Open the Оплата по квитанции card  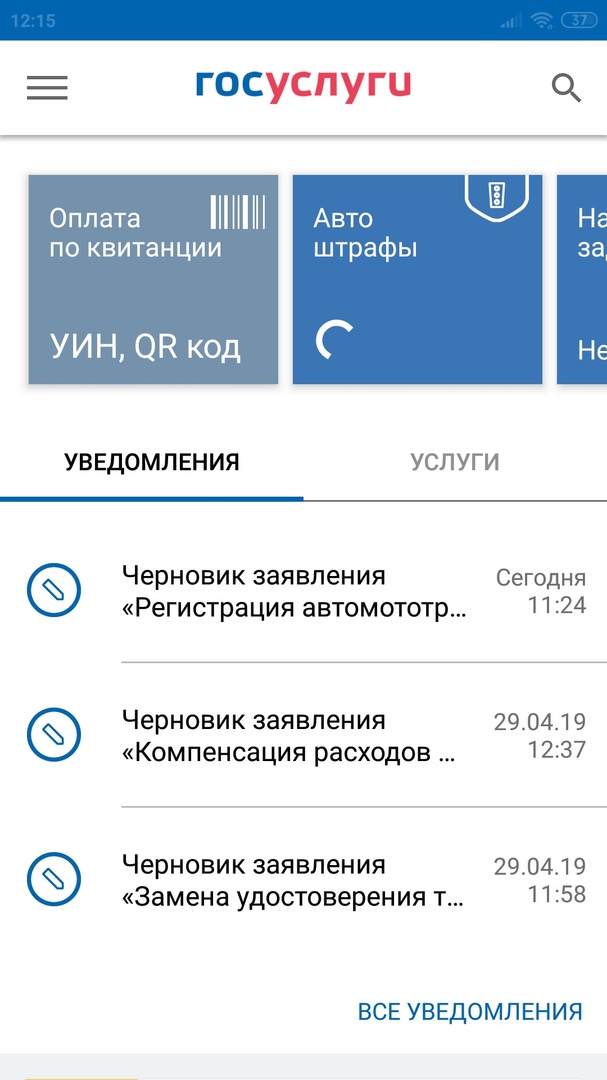click(x=153, y=279)
